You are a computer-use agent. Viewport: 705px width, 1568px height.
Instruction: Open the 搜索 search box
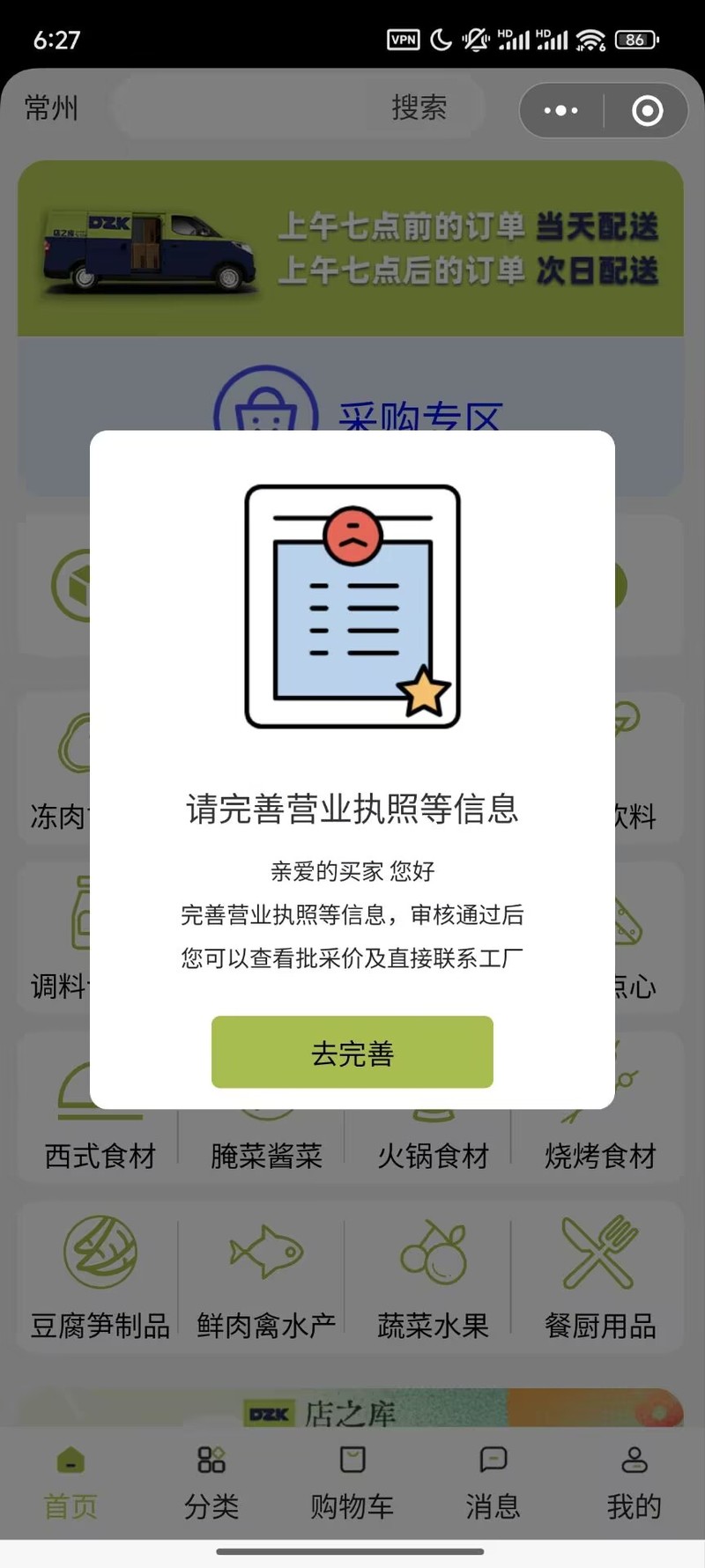point(300,108)
